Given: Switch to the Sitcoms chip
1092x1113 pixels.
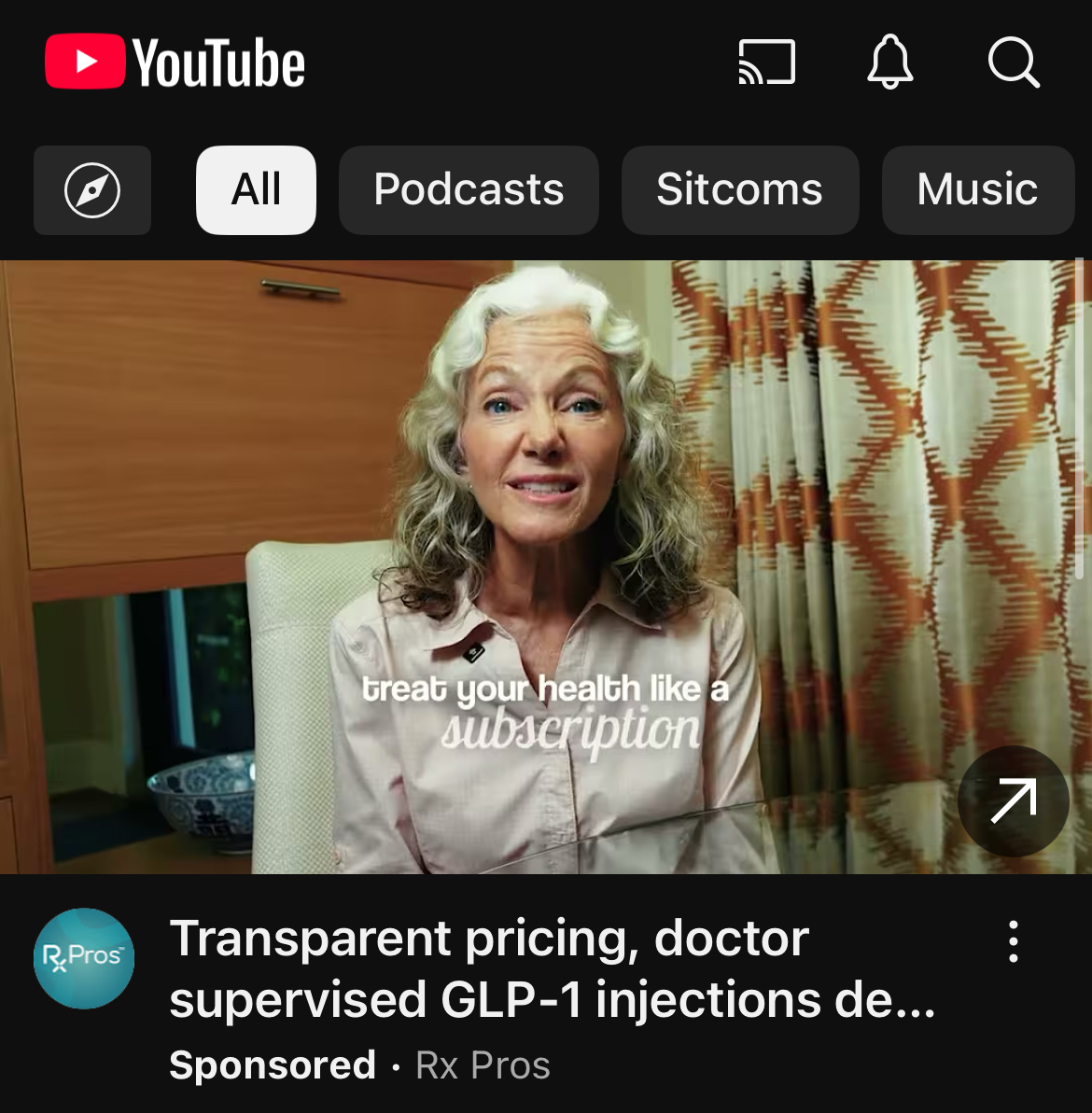Looking at the screenshot, I should pos(739,190).
